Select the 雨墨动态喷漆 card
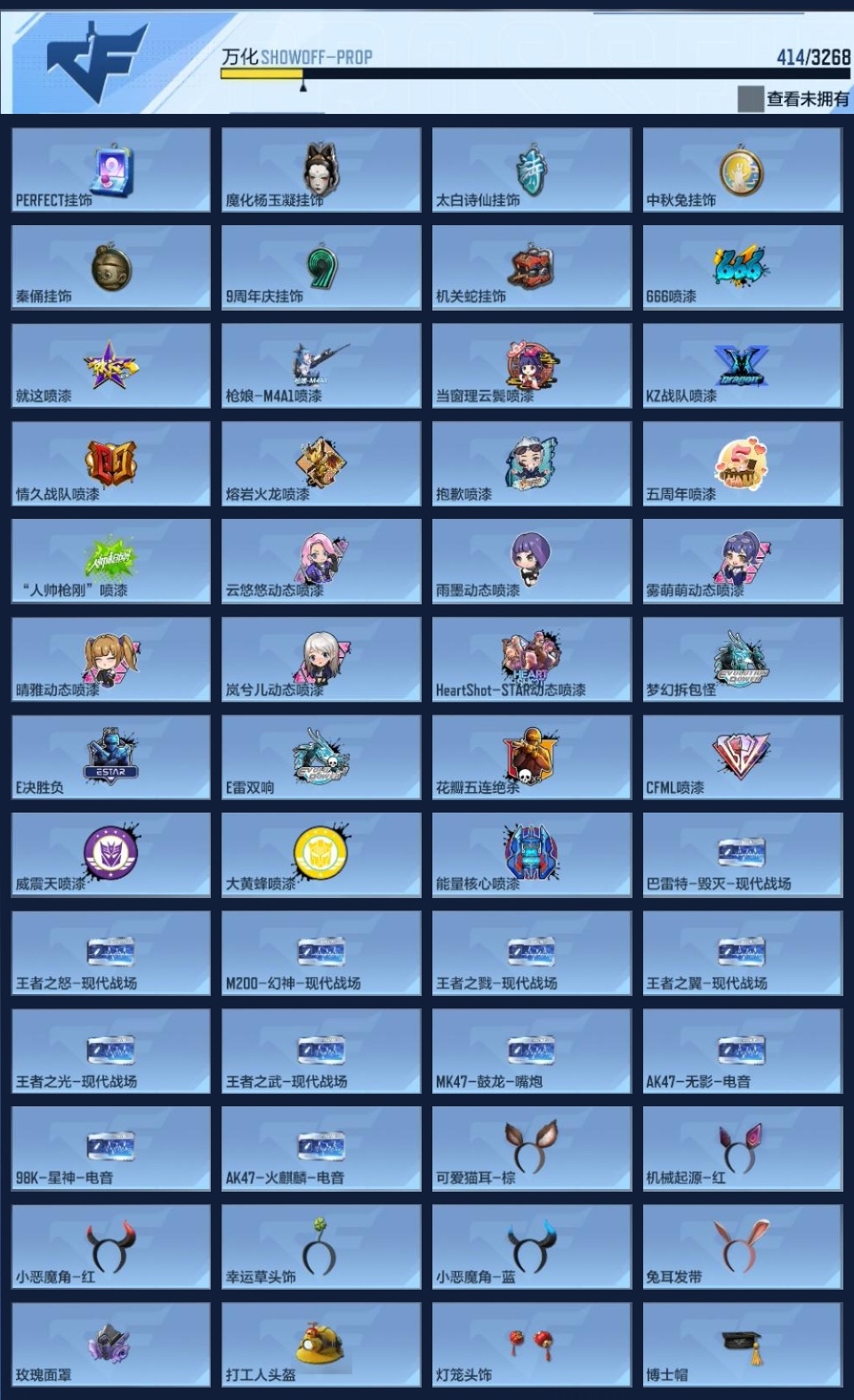854x1400 pixels. [x=532, y=562]
